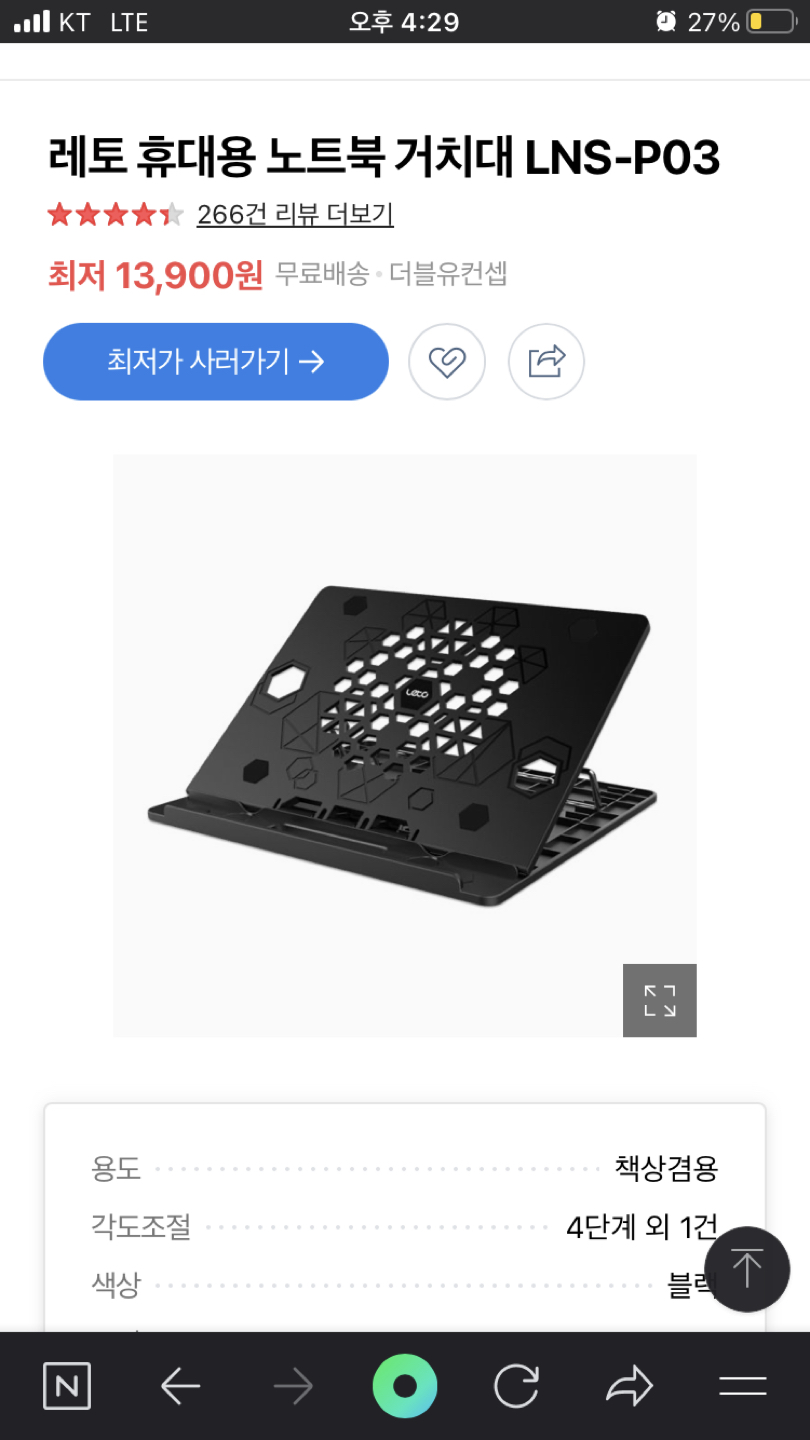Share the page from the browser toolbar
Screen dimensions: 810x1440
click(629, 1386)
